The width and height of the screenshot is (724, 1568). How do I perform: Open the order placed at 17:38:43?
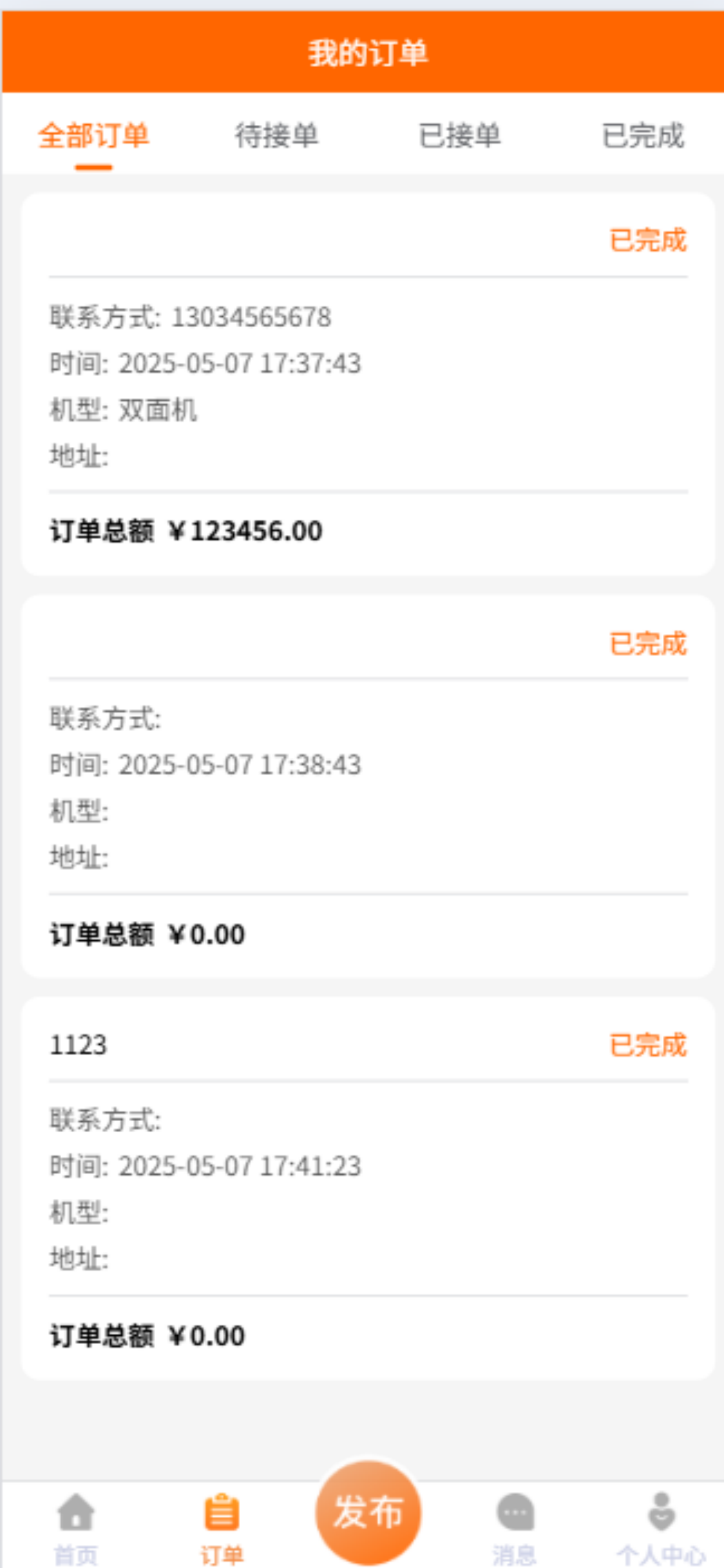tap(367, 786)
